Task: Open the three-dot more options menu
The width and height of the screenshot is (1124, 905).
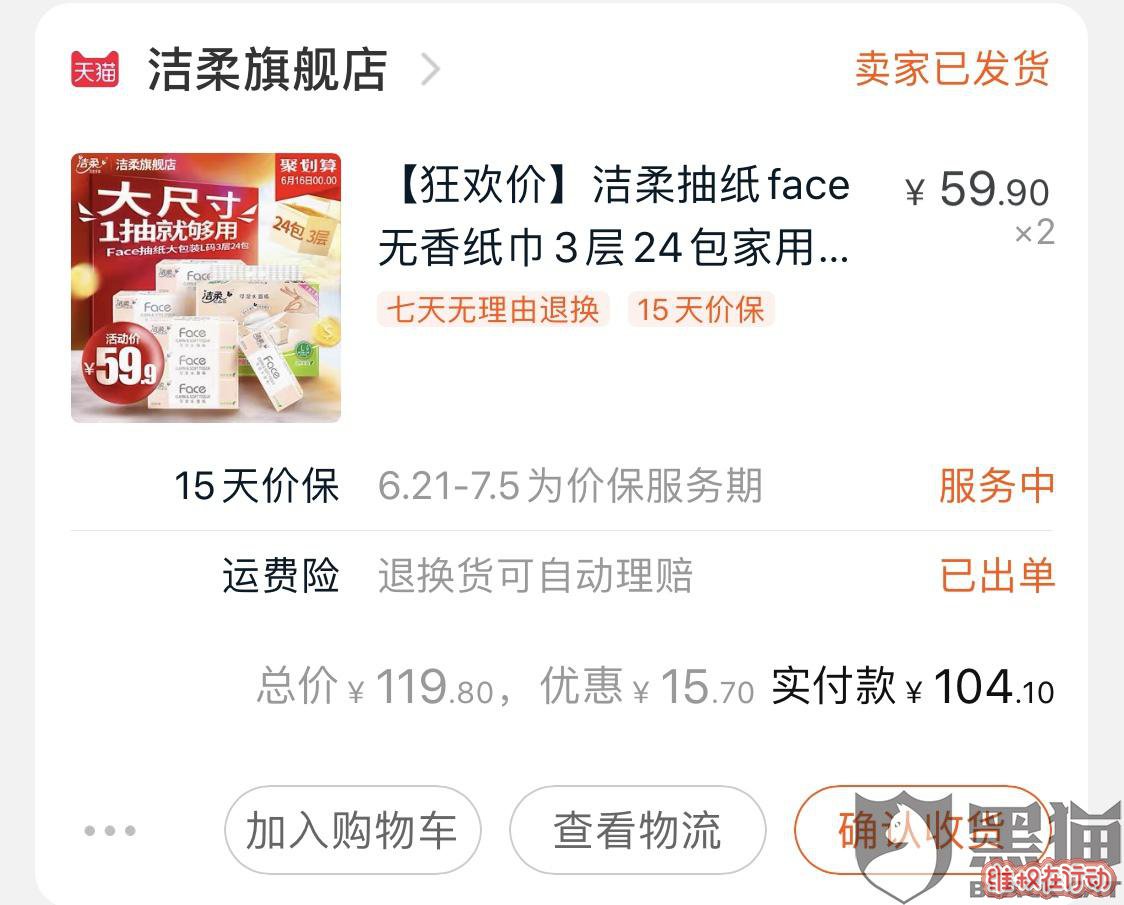Action: click(x=110, y=831)
